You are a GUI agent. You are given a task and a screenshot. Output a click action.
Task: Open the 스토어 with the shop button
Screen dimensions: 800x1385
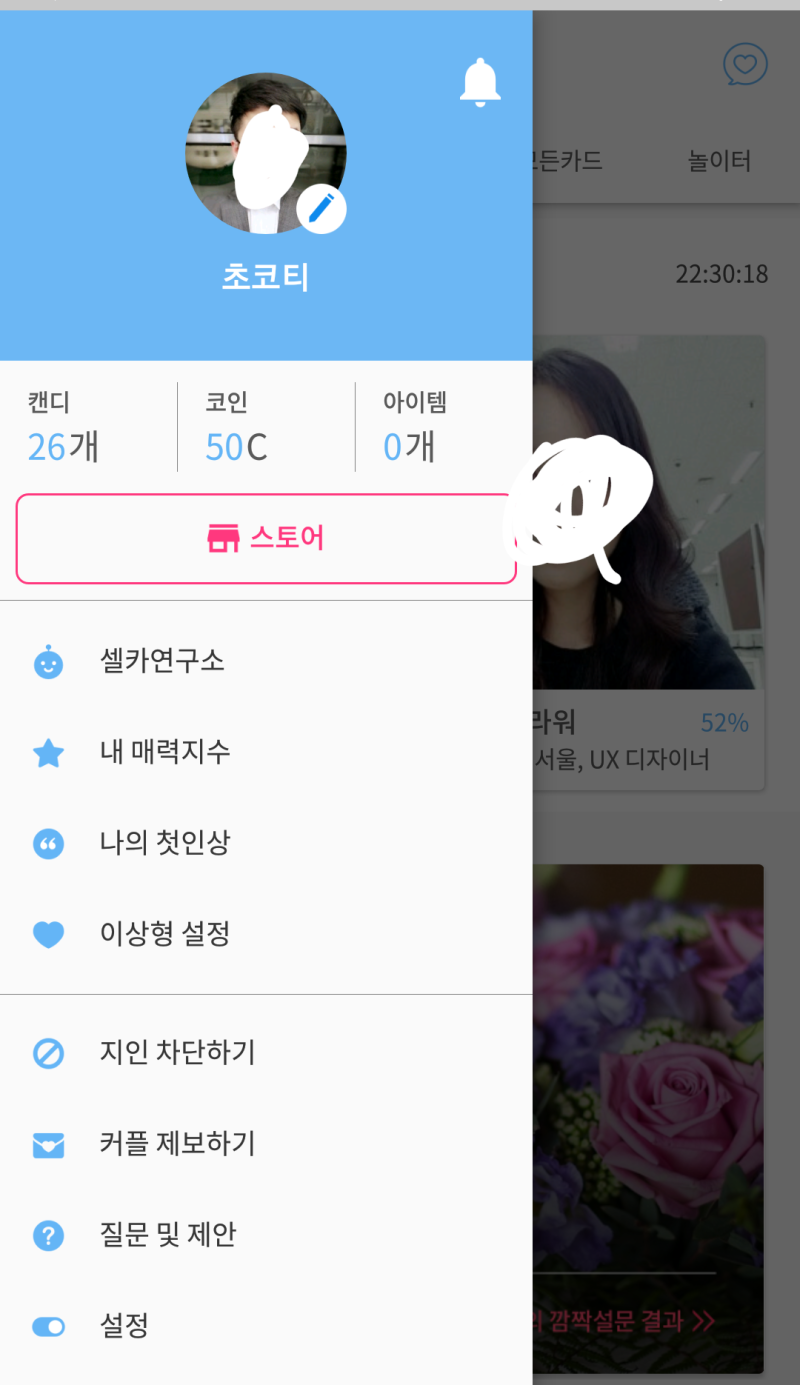tap(265, 538)
